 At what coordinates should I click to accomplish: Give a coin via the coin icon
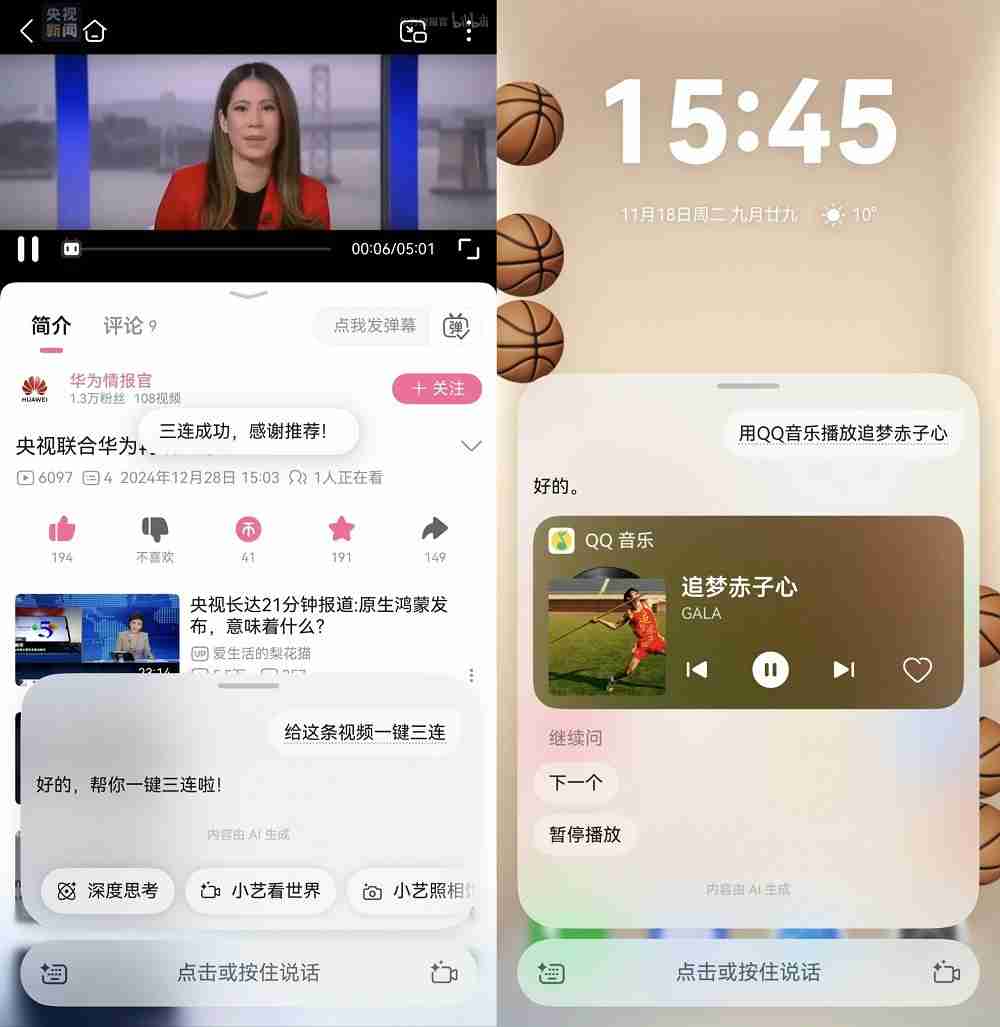click(247, 529)
